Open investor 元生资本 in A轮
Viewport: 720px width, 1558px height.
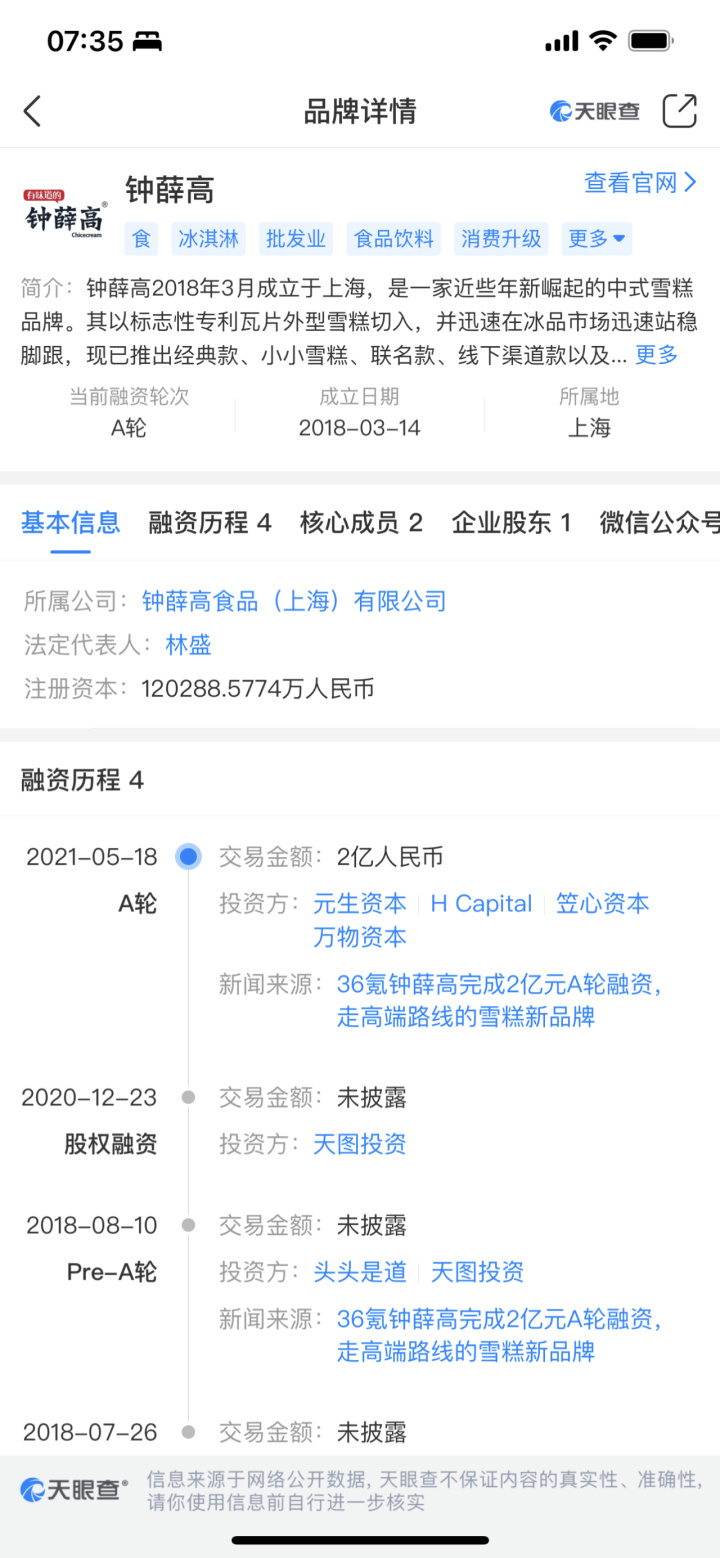pyautogui.click(x=360, y=904)
